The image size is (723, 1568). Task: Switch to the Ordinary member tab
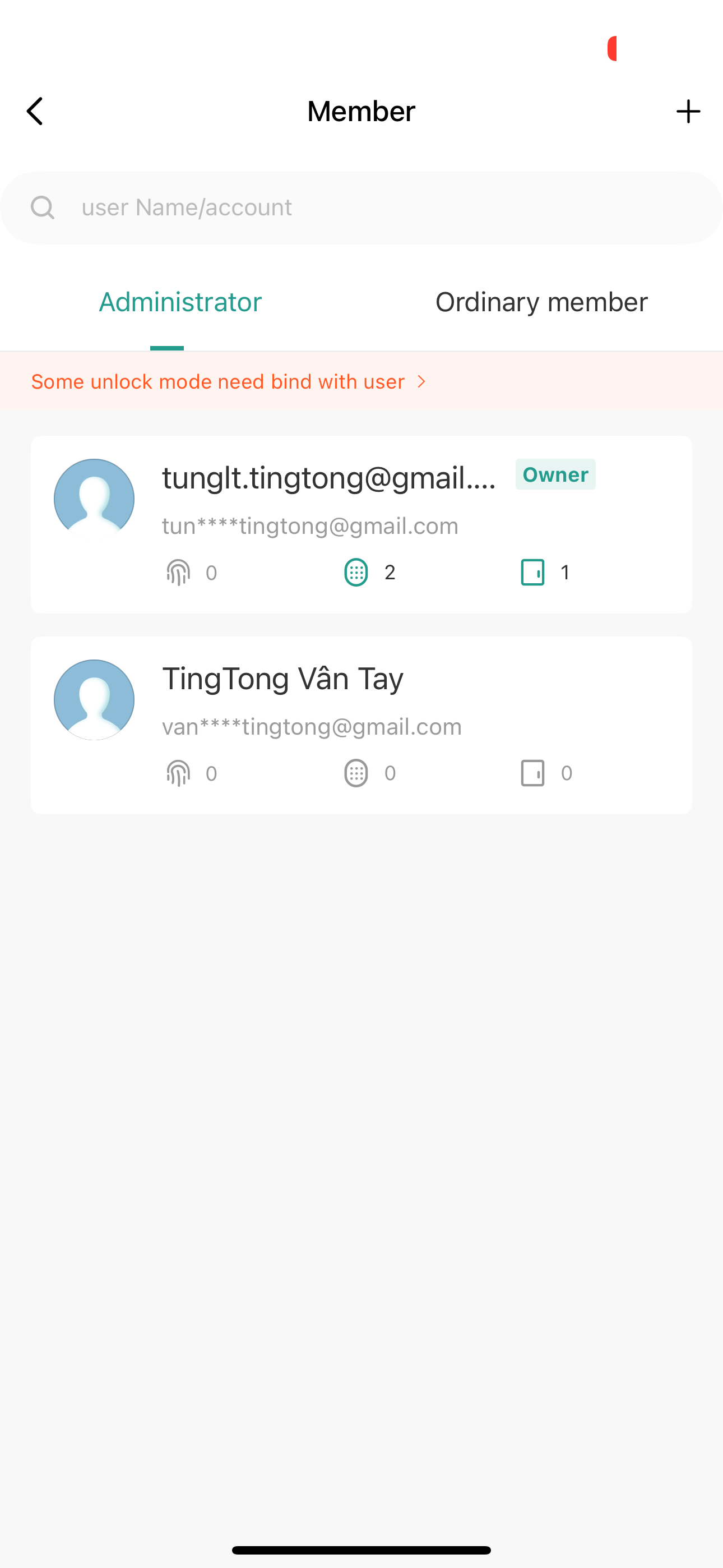pos(541,302)
